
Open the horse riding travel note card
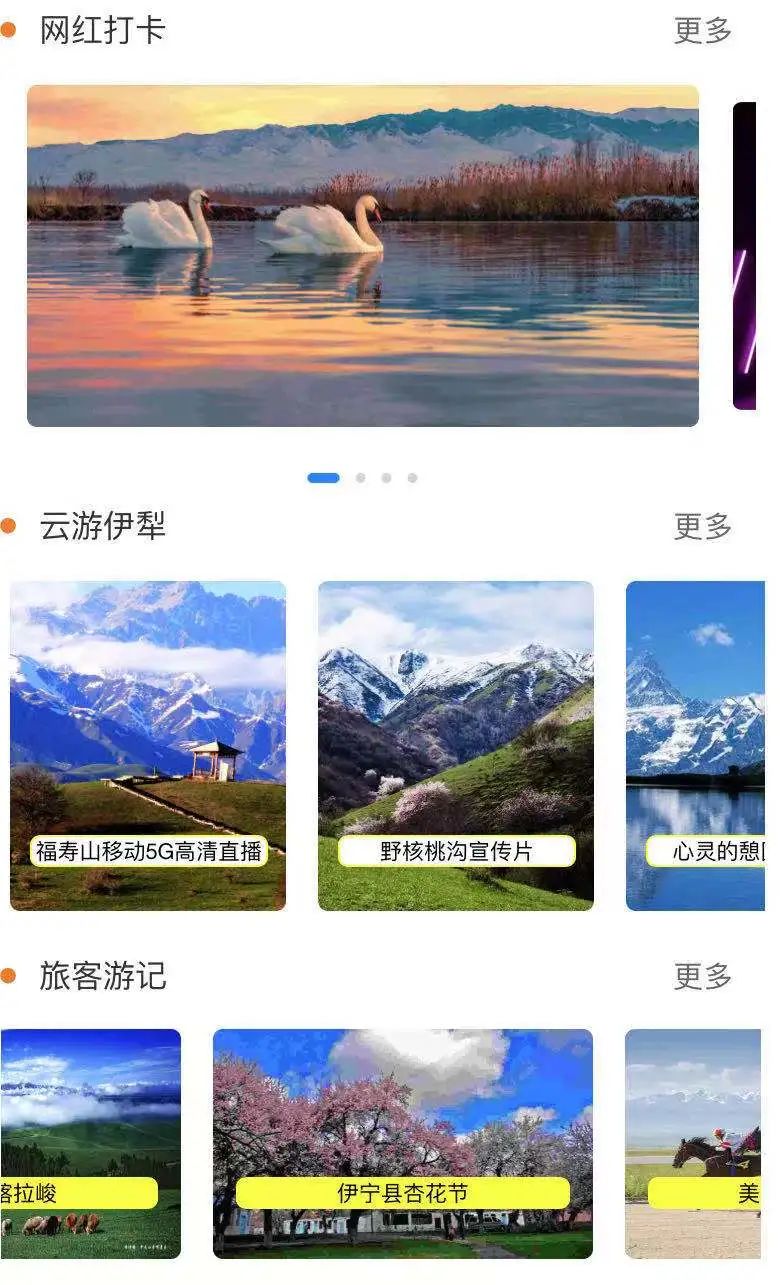click(694, 1143)
